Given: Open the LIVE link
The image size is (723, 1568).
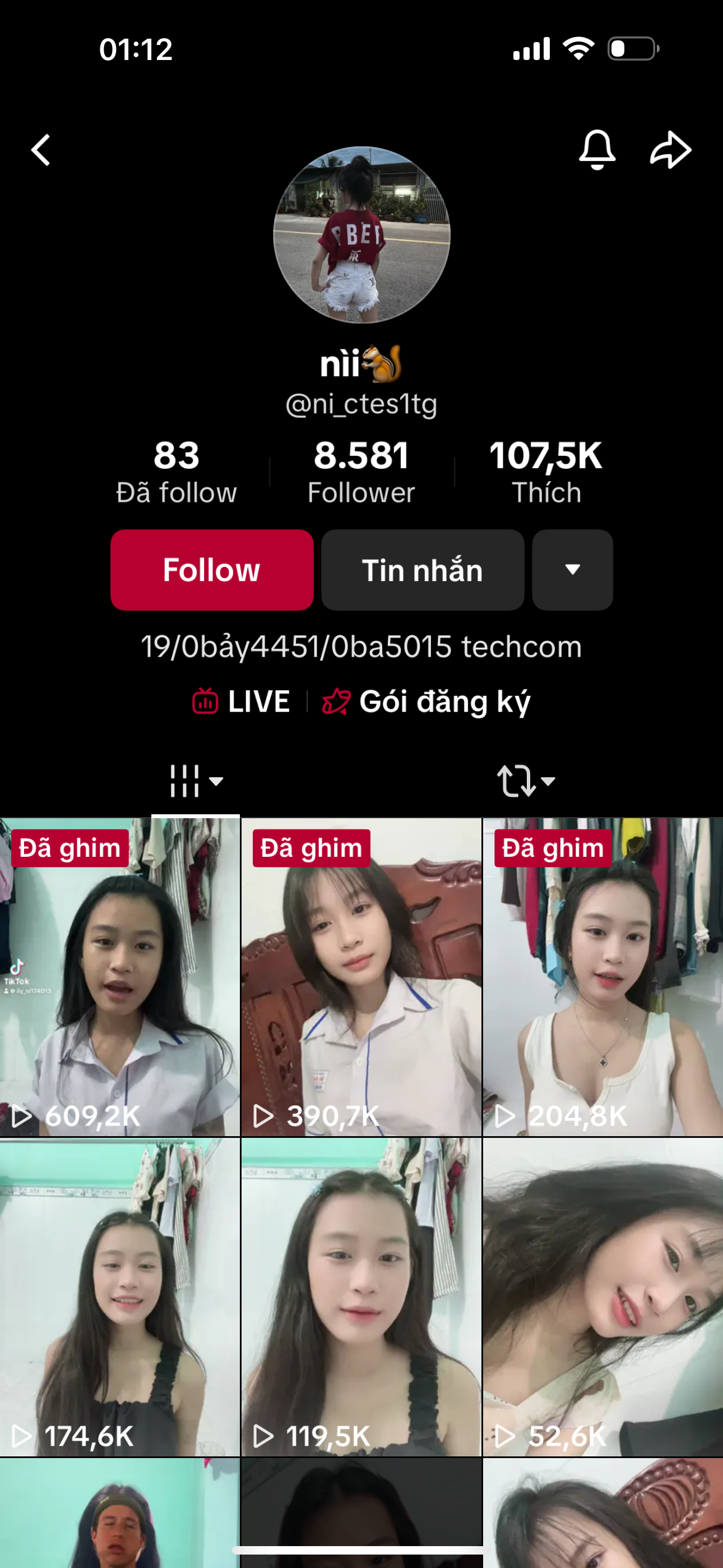Looking at the screenshot, I should [242, 701].
